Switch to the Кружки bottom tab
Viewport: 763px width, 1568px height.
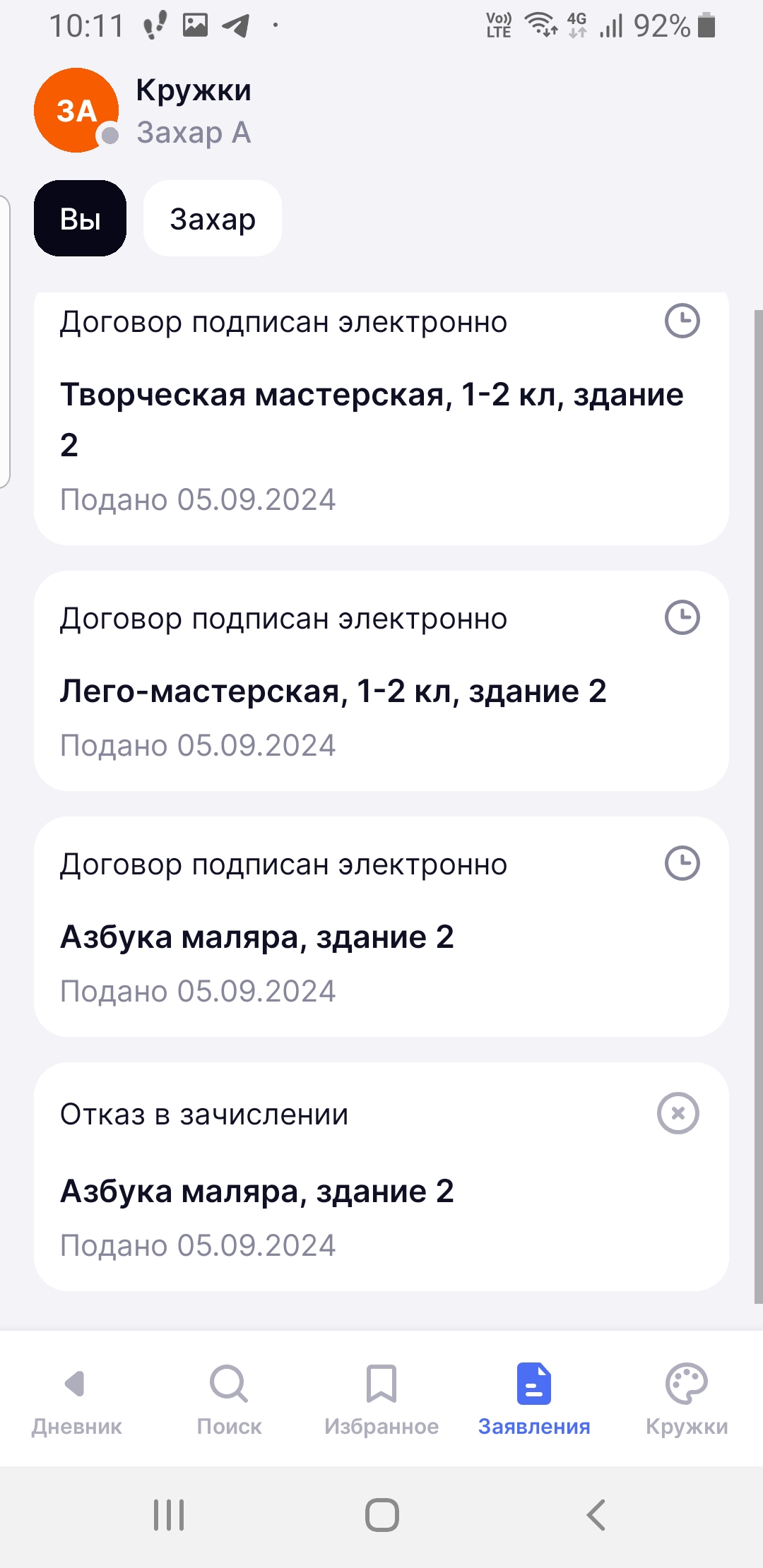point(687,1400)
